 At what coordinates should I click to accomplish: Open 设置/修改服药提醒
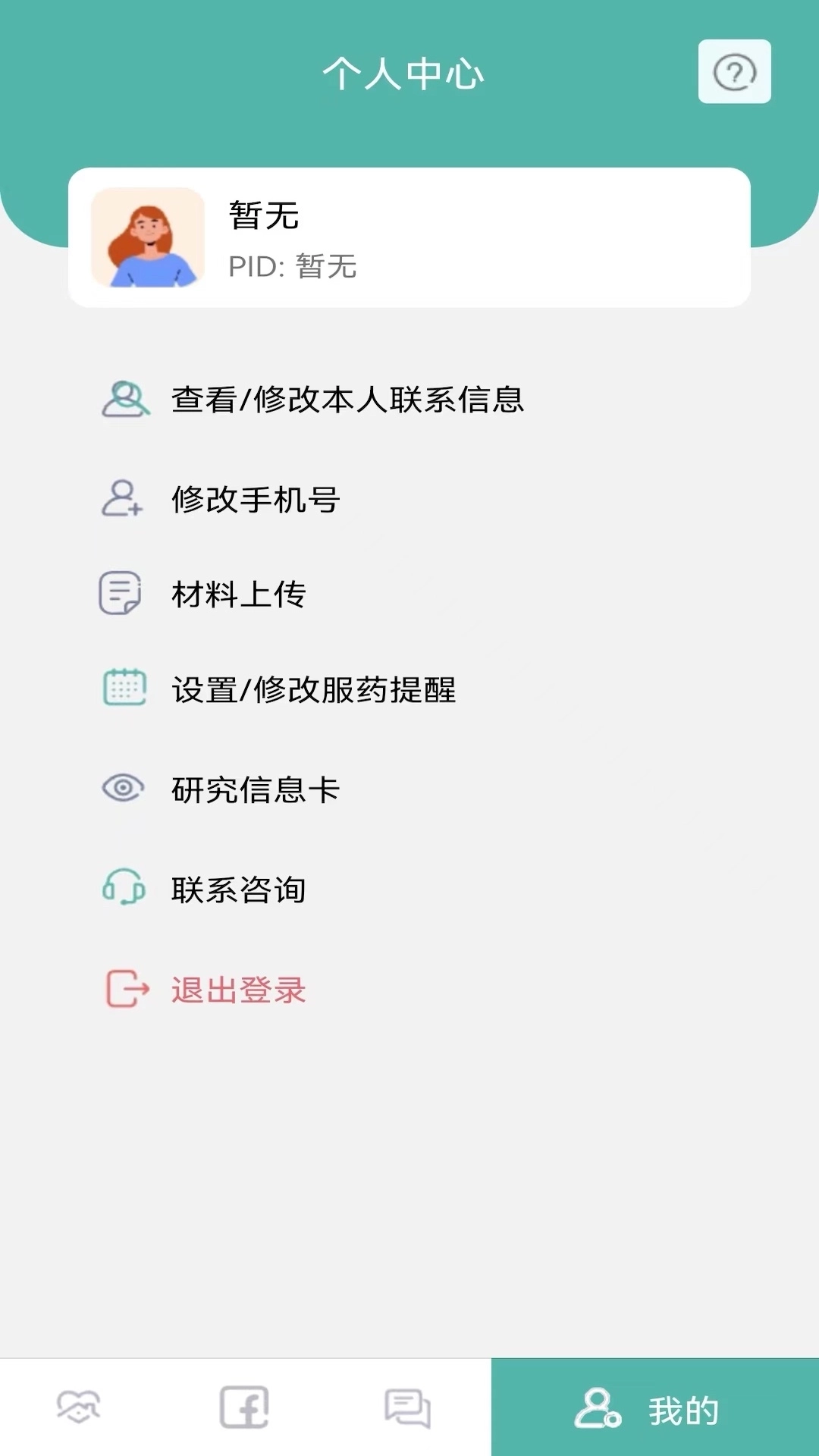click(313, 690)
